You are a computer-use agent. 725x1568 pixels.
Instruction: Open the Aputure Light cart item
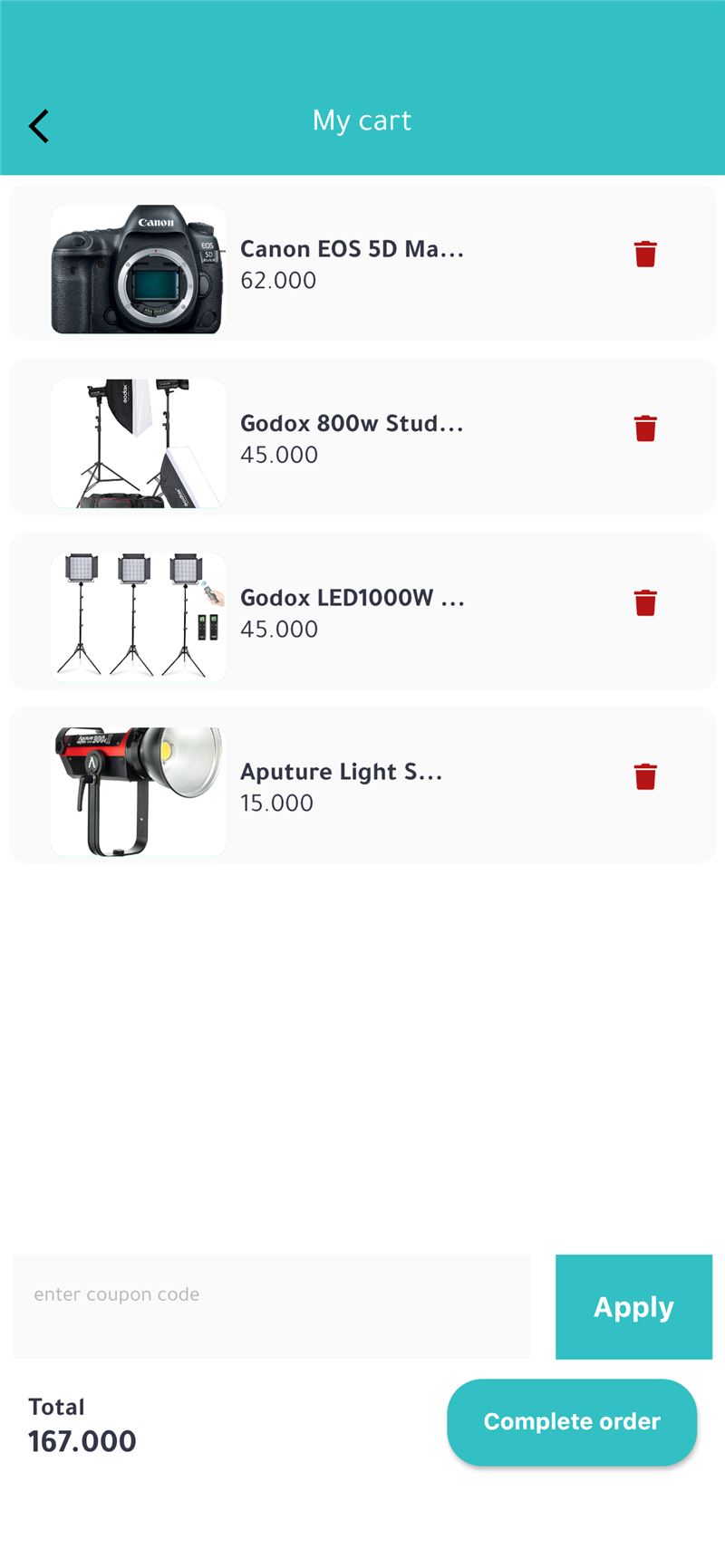pos(362,784)
